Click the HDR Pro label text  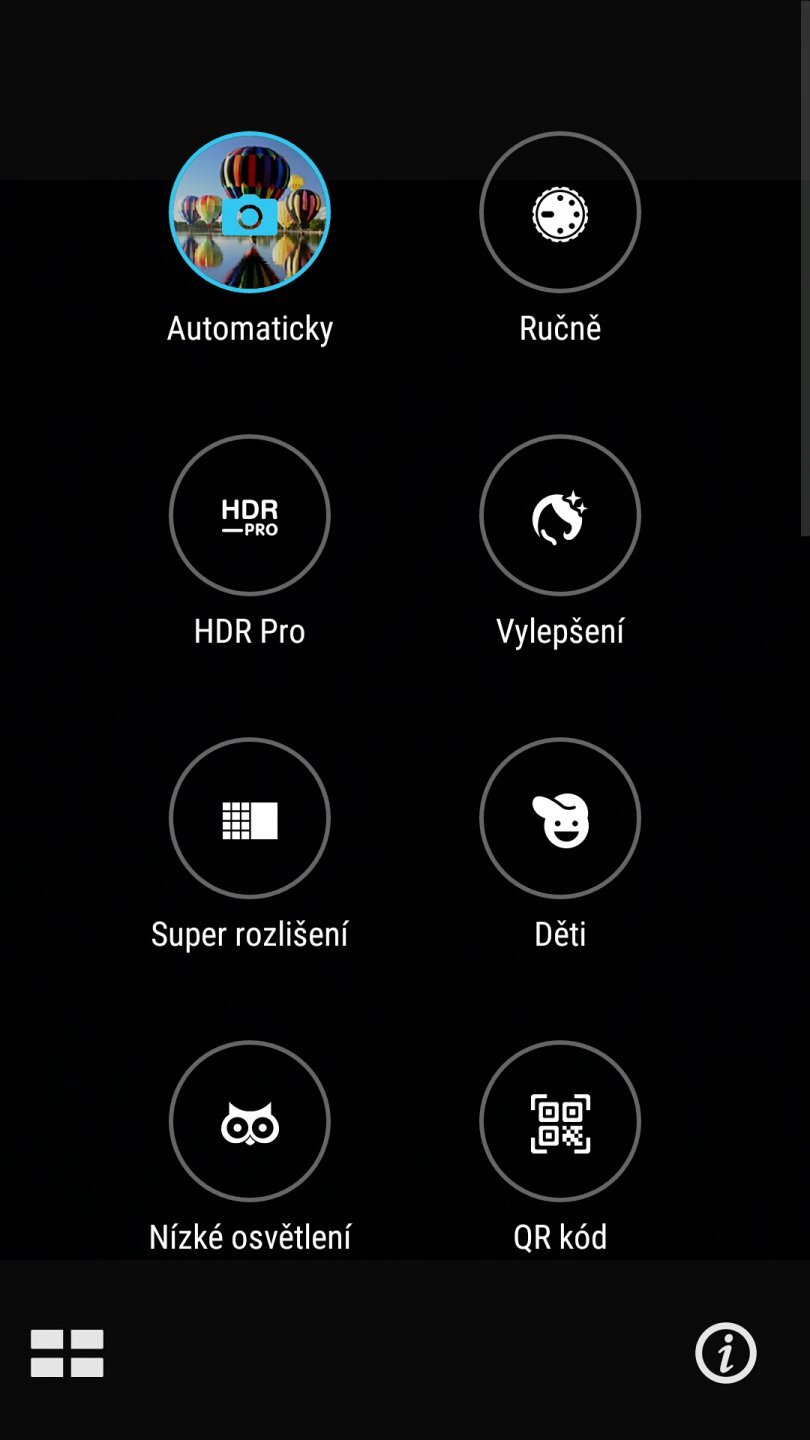click(x=249, y=630)
